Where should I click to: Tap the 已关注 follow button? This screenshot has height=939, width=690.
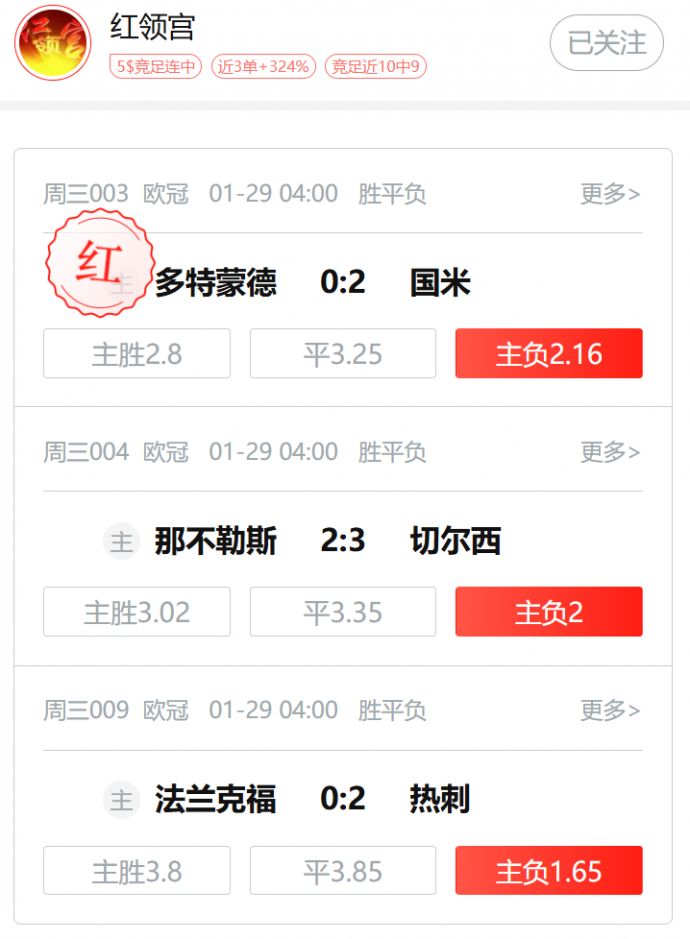(606, 43)
